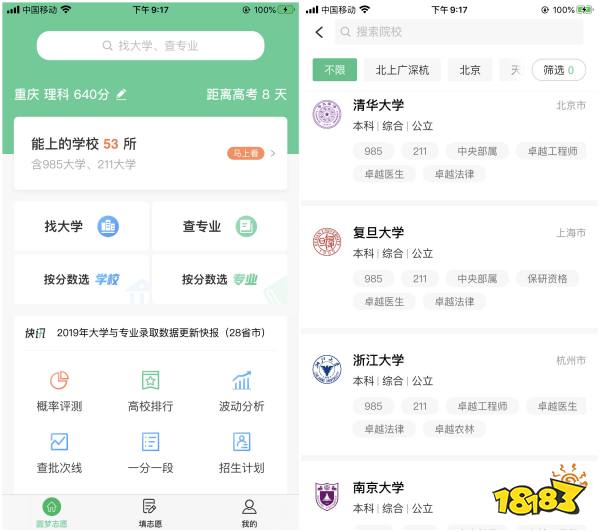Open the 筛选 filter button

[559, 70]
